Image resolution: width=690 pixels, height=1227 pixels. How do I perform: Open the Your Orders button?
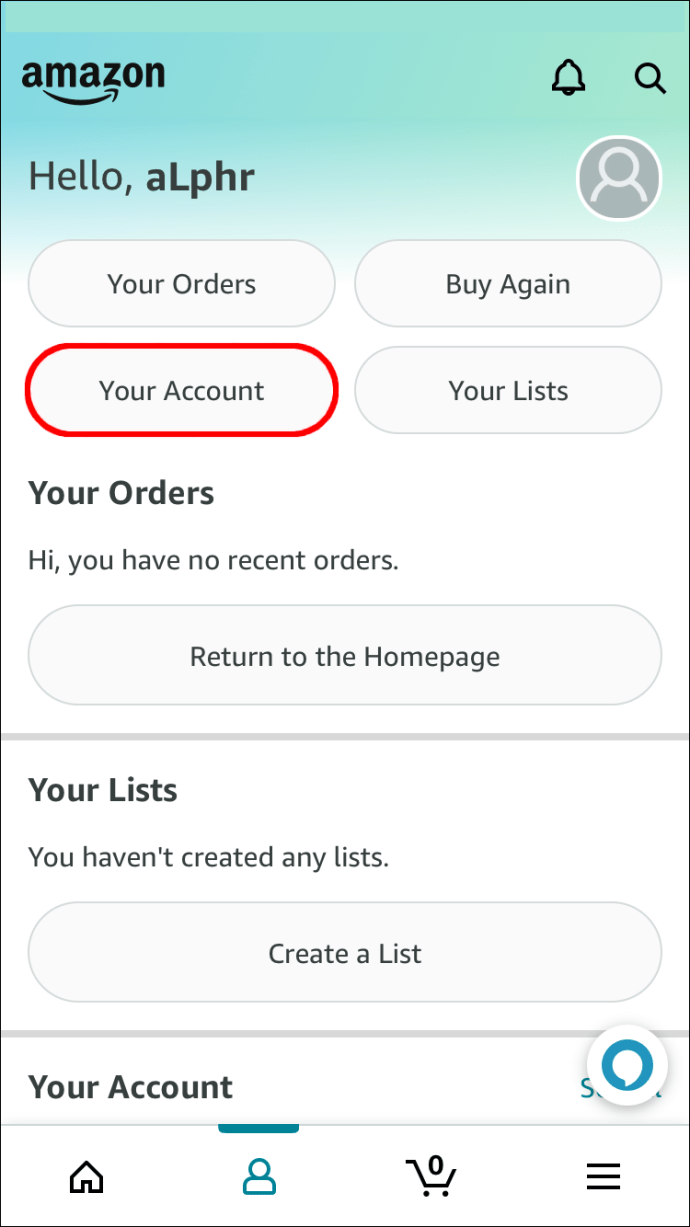(182, 284)
